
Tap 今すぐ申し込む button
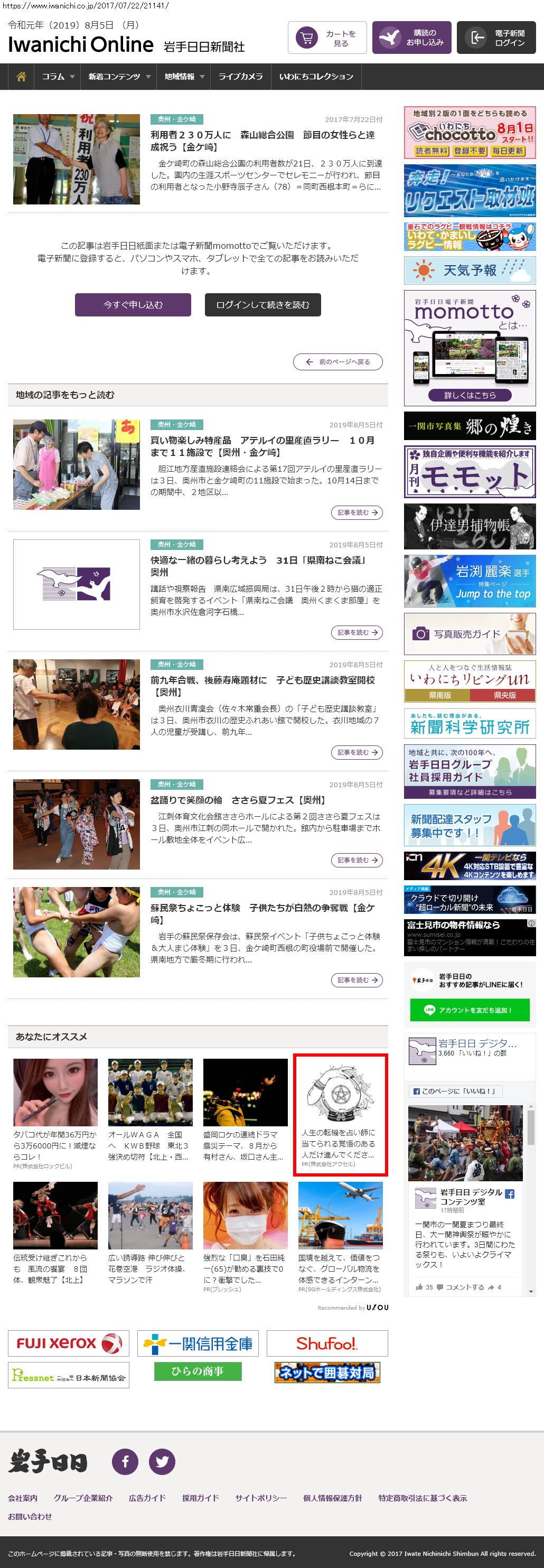(x=133, y=305)
